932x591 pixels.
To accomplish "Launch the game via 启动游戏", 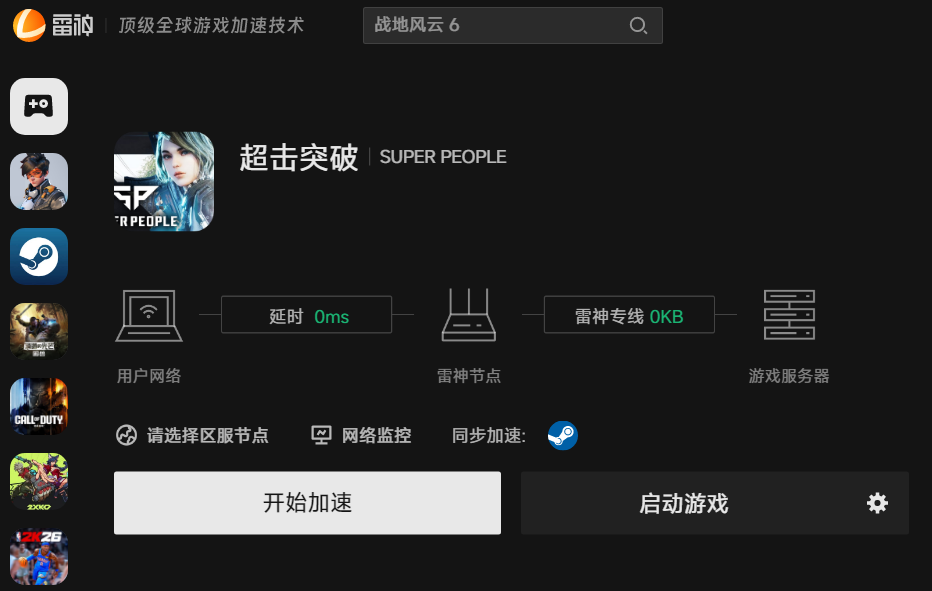I will pos(683,503).
